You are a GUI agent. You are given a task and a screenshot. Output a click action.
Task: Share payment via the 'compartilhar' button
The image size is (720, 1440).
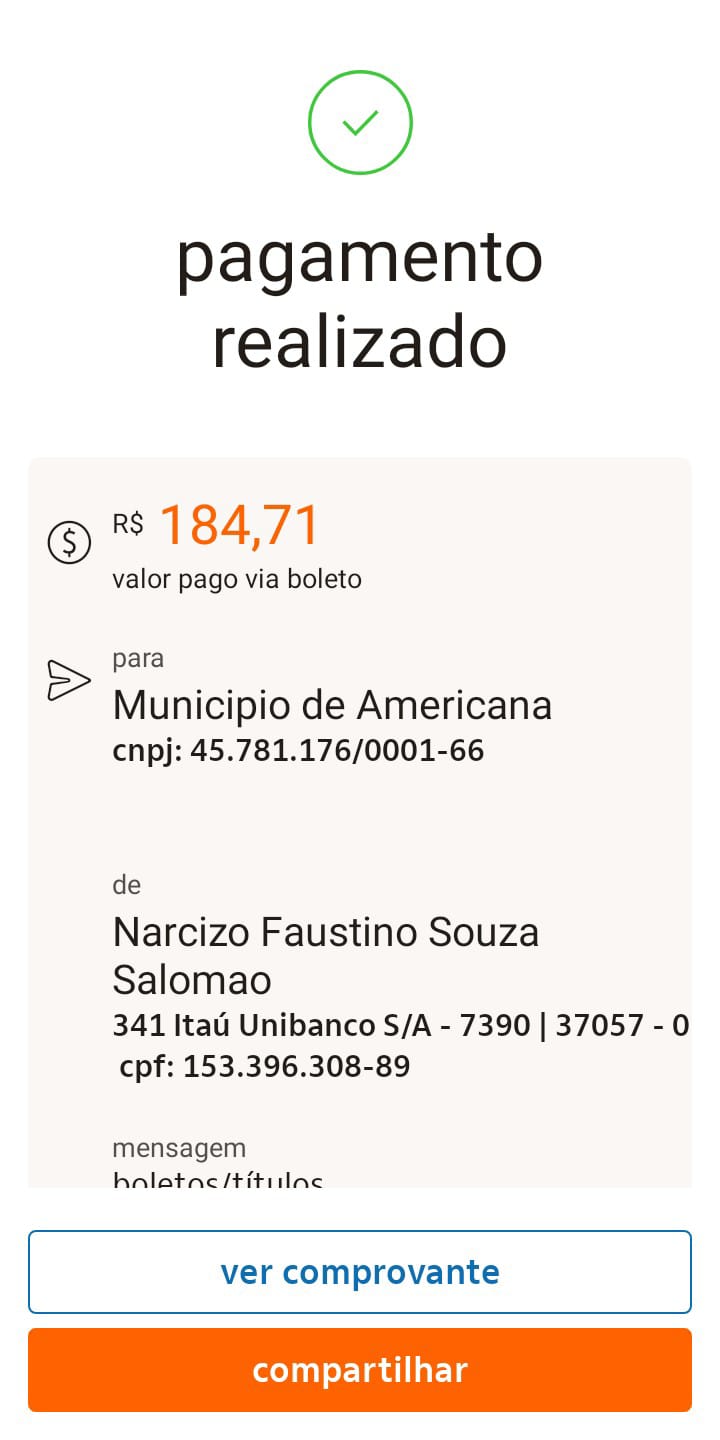click(360, 1370)
